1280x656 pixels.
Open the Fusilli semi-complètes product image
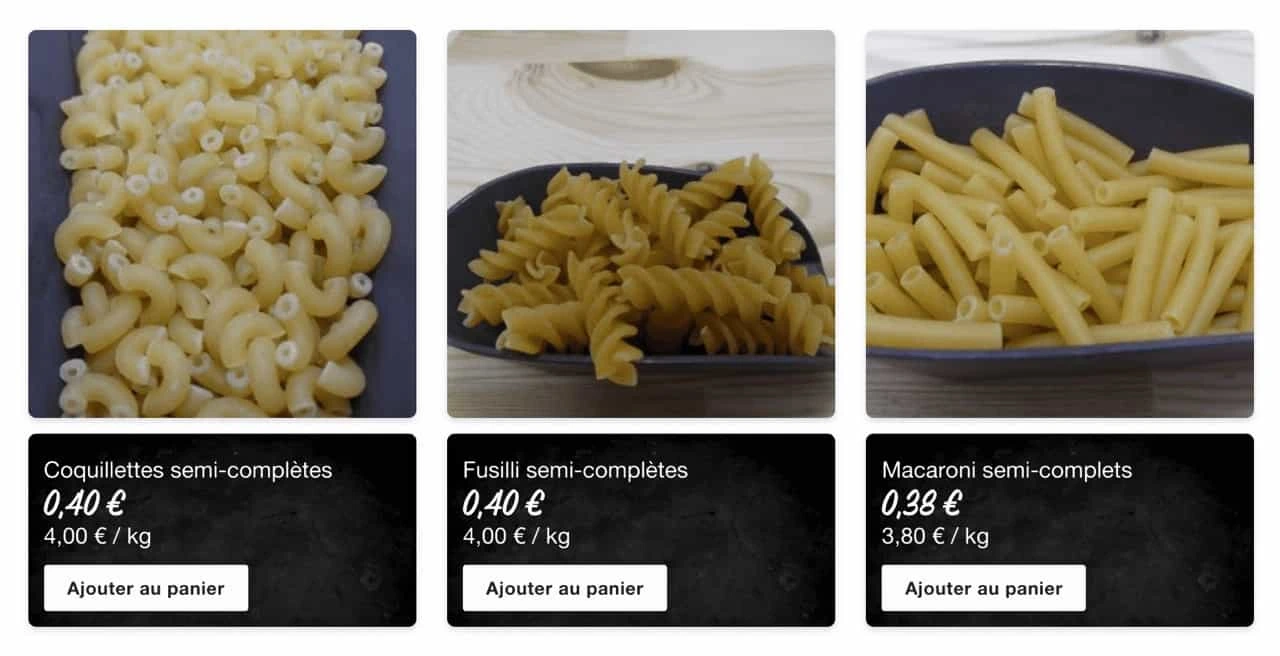coord(640,224)
